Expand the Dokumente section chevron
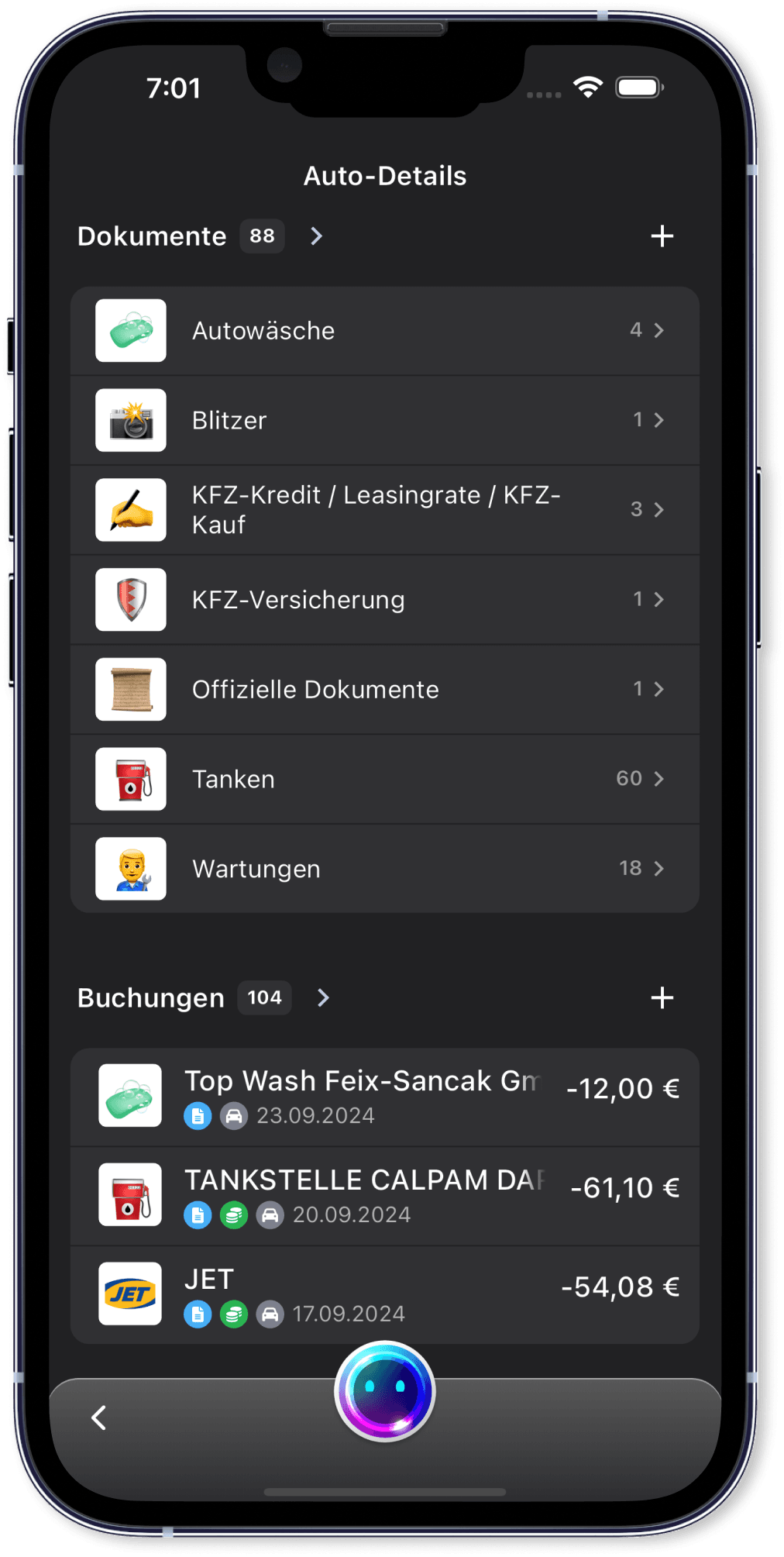This screenshot has width=784, height=1557. click(316, 236)
